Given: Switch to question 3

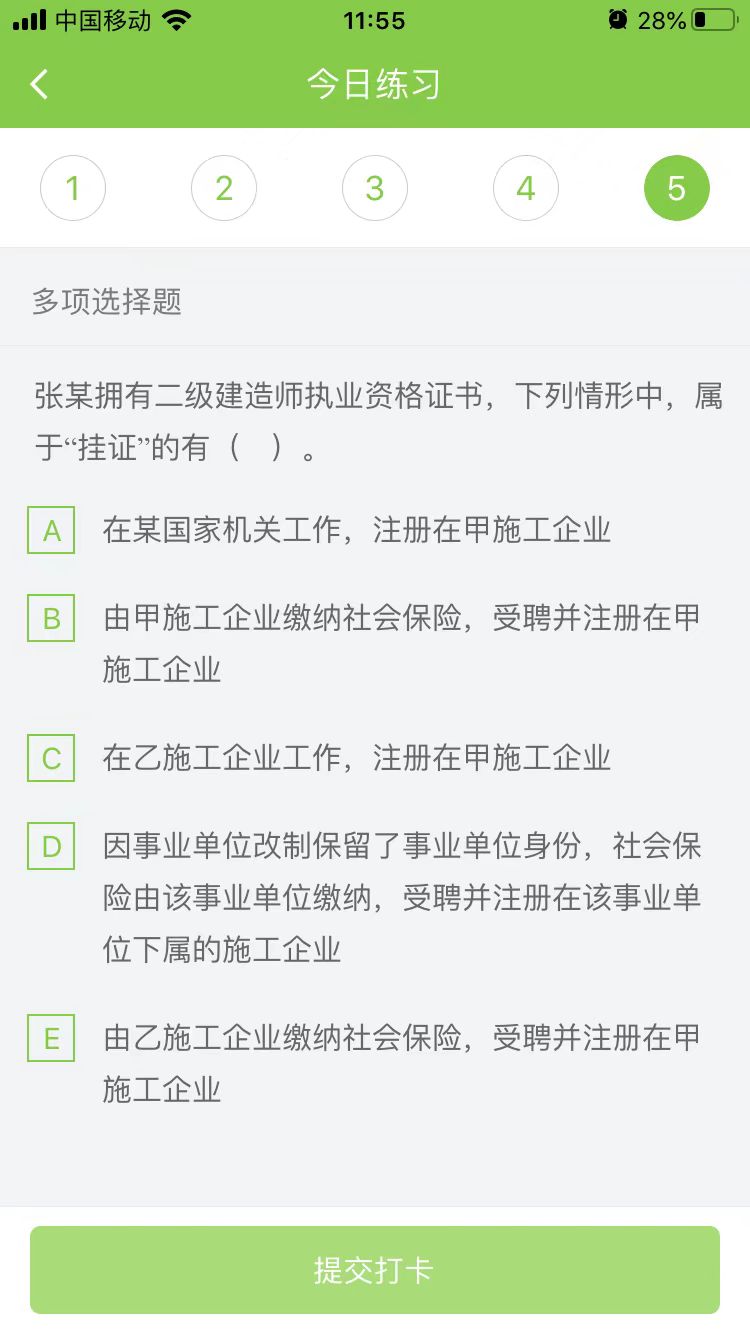Looking at the screenshot, I should 375,188.
